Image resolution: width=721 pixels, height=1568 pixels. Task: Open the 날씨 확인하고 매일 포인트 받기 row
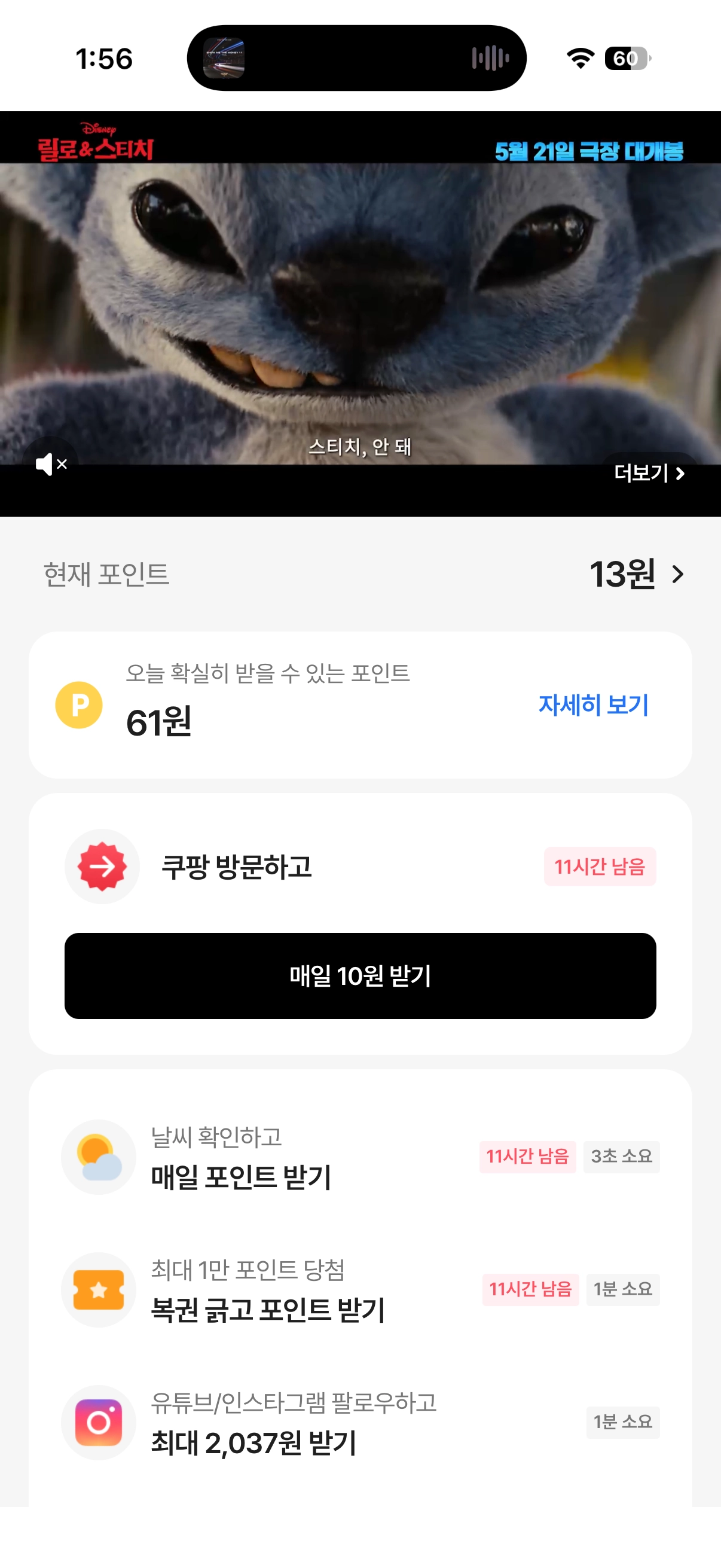click(360, 1157)
